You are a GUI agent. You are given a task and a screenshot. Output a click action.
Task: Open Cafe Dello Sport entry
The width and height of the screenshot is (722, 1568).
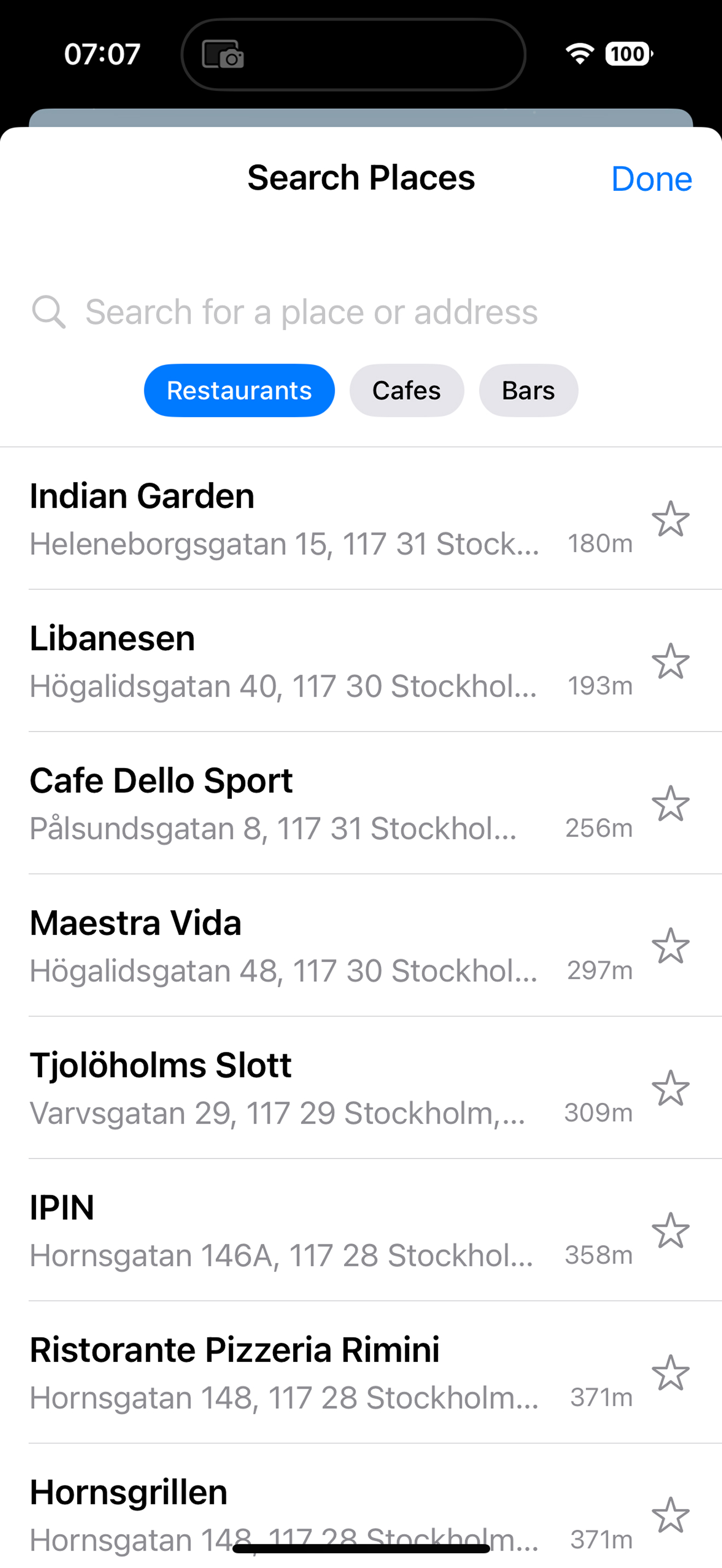[x=332, y=804]
